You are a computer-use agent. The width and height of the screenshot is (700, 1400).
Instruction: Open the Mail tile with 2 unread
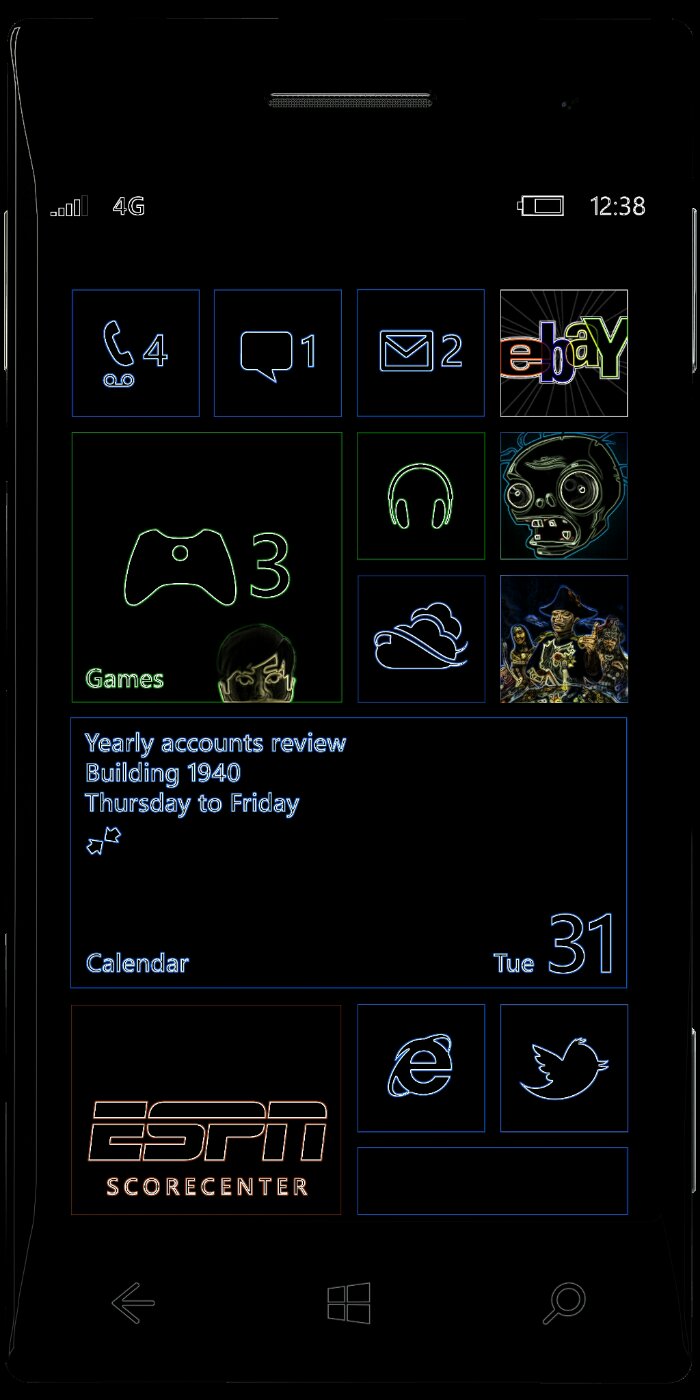click(x=421, y=353)
